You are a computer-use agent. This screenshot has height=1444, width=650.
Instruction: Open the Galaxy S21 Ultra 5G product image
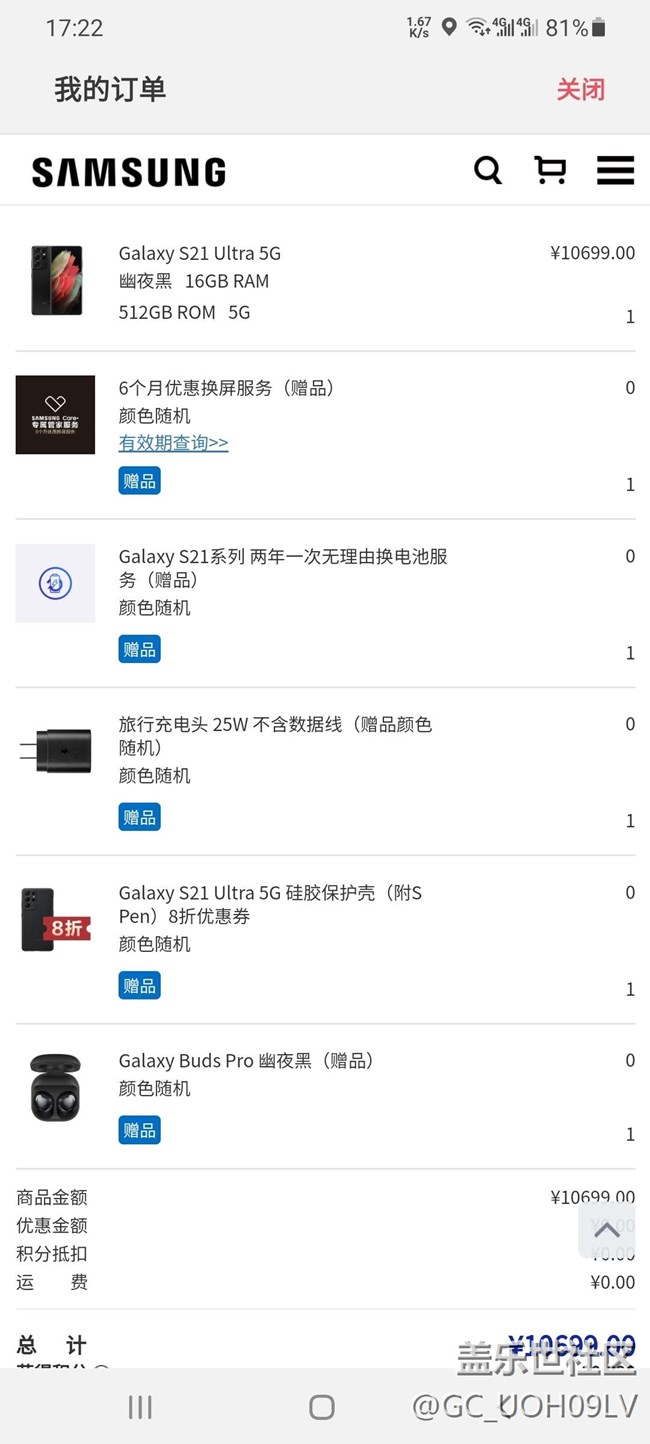coord(56,281)
